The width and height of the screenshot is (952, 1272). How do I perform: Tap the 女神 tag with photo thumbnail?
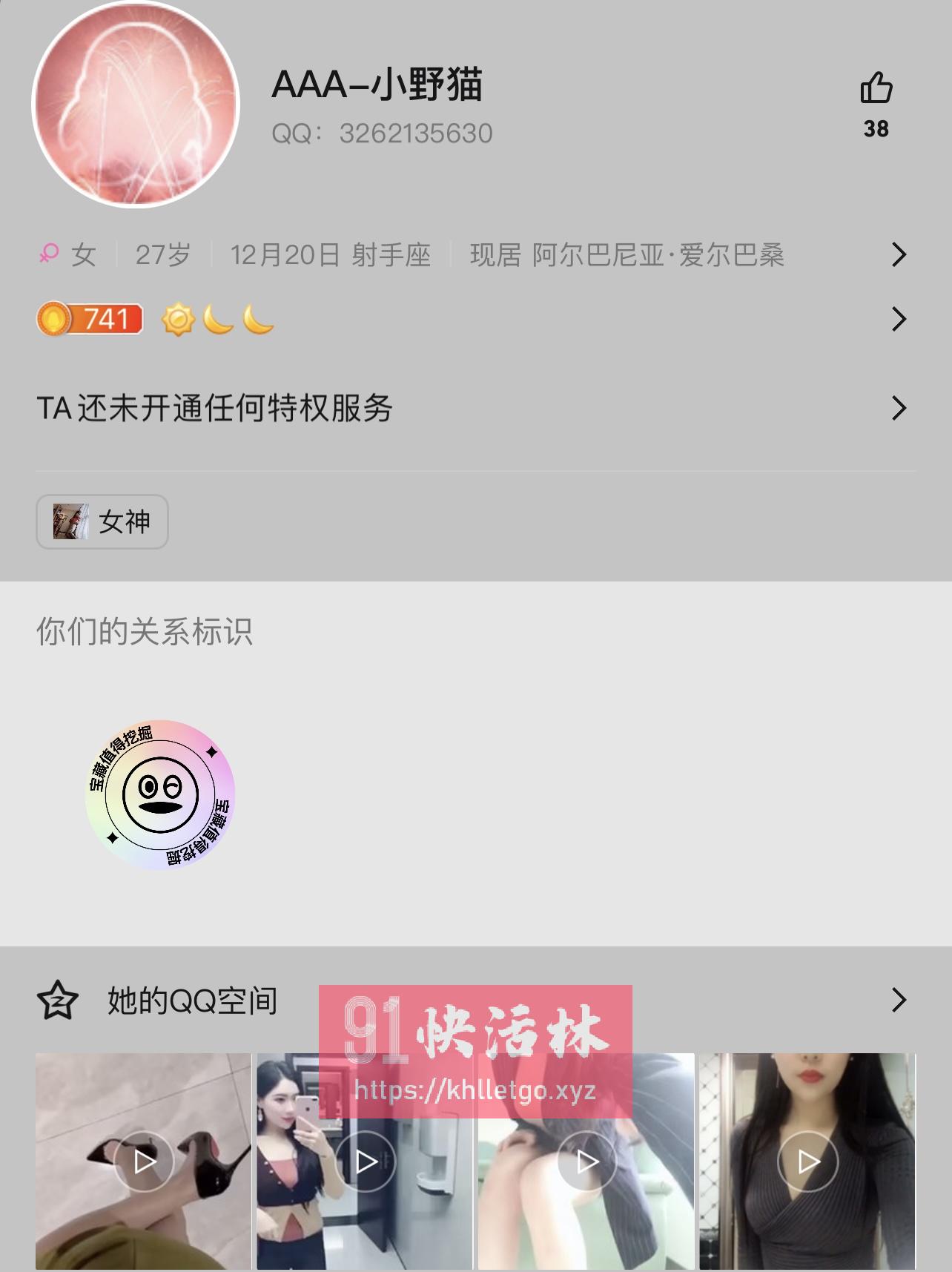point(102,521)
